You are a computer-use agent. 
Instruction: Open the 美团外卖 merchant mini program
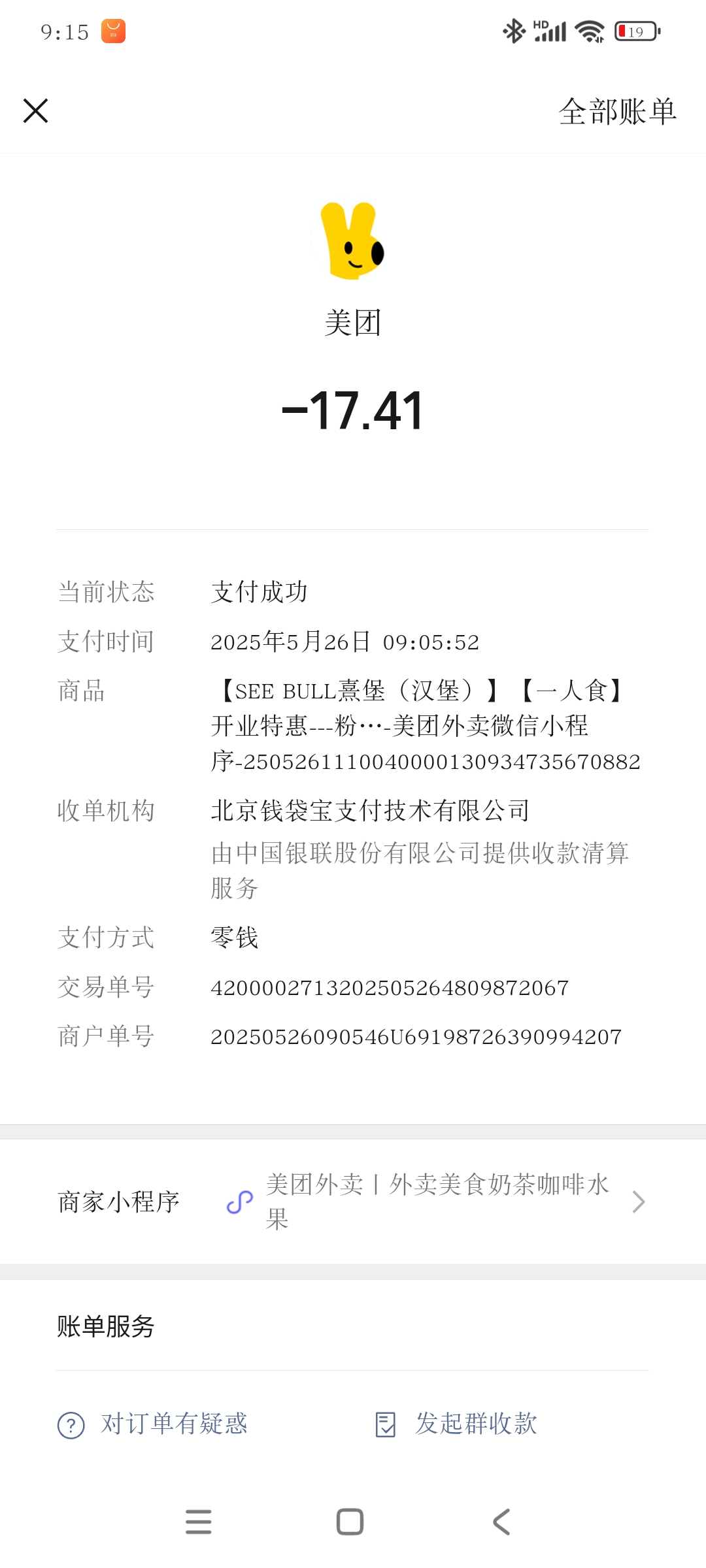437,1201
